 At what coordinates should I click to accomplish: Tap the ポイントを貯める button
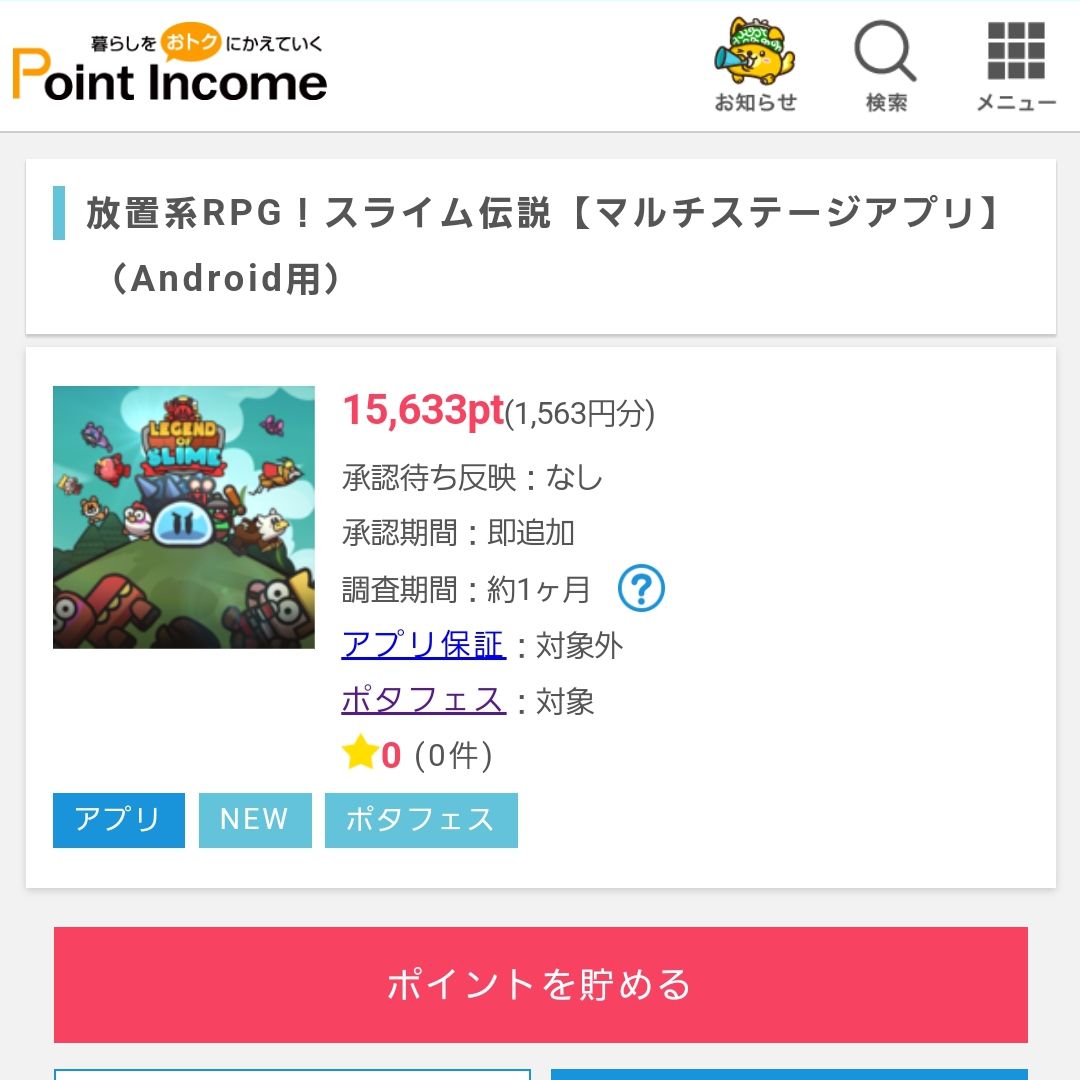pos(540,985)
